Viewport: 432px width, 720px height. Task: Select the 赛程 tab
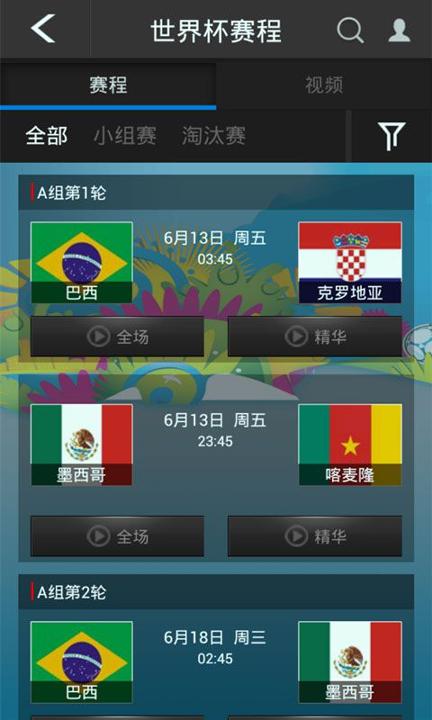pyautogui.click(x=108, y=85)
